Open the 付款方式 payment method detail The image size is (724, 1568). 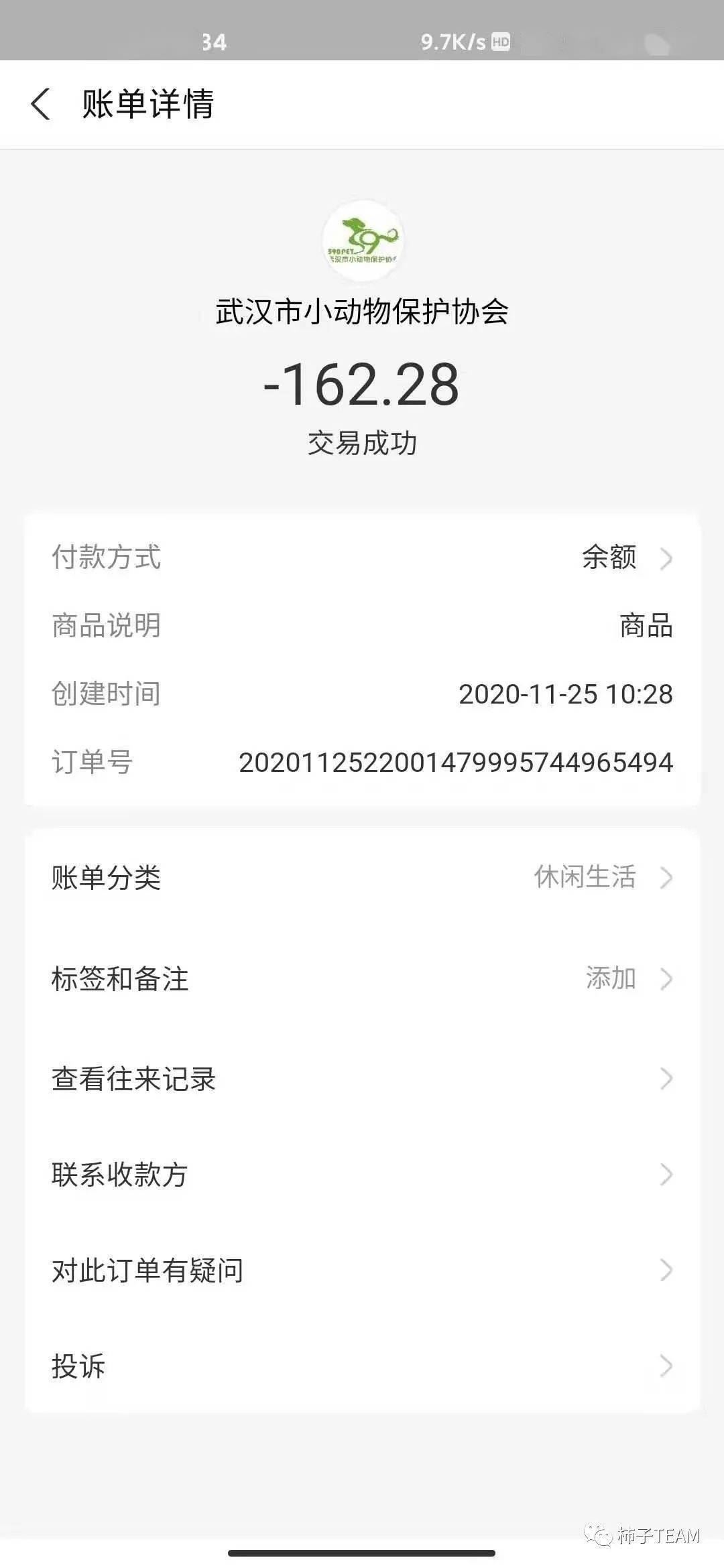click(x=362, y=556)
